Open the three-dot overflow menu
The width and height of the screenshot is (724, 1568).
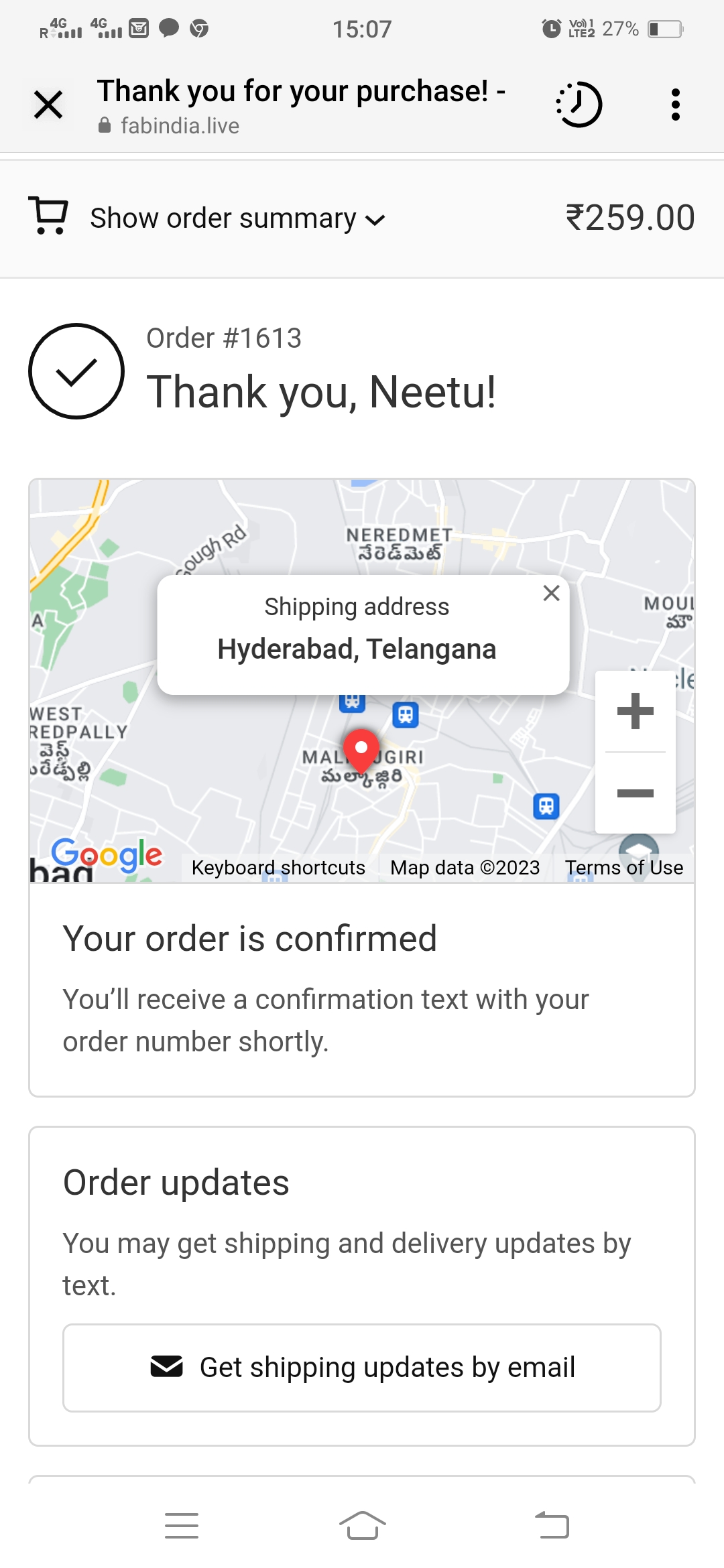(x=675, y=105)
